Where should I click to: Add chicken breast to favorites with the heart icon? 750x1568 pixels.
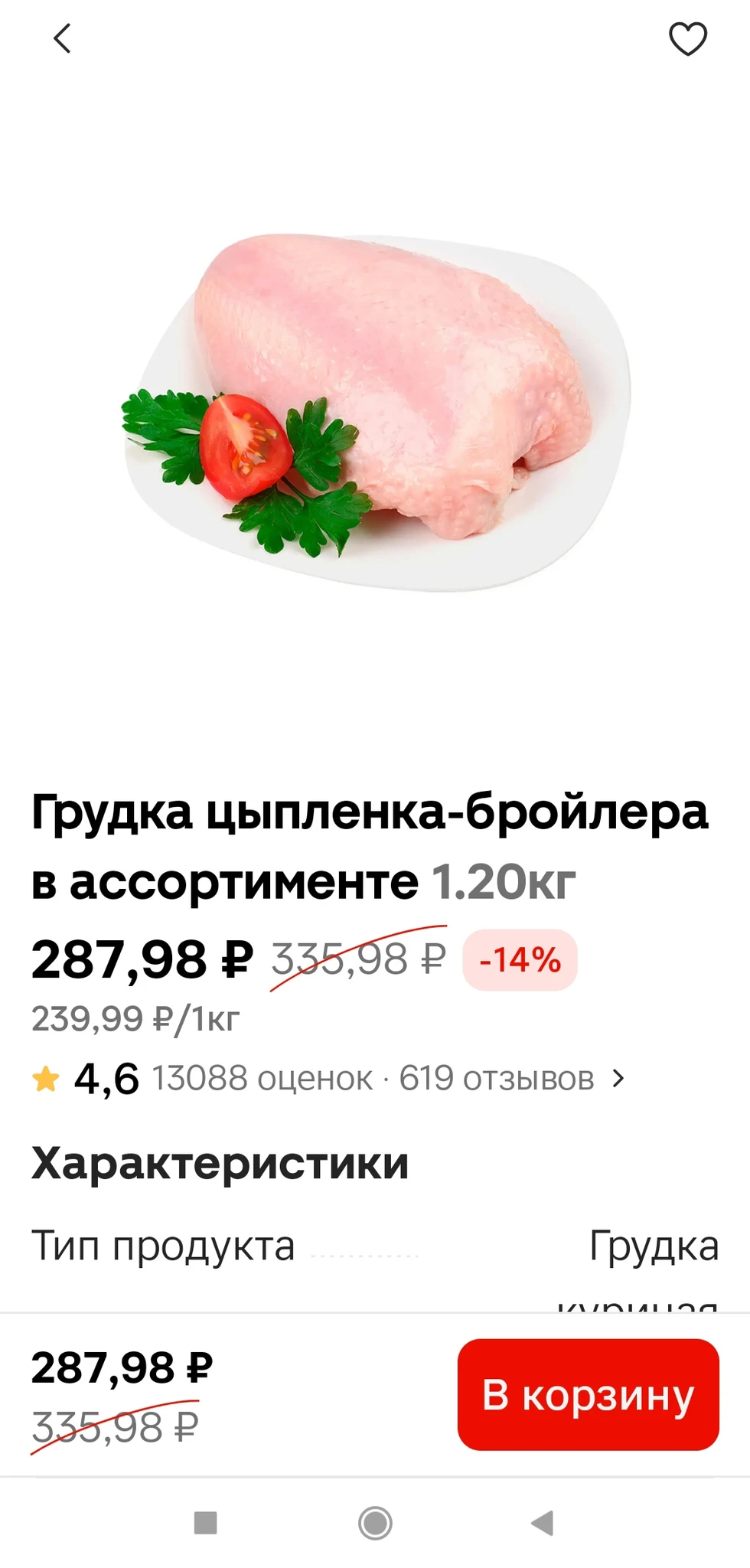pos(687,39)
